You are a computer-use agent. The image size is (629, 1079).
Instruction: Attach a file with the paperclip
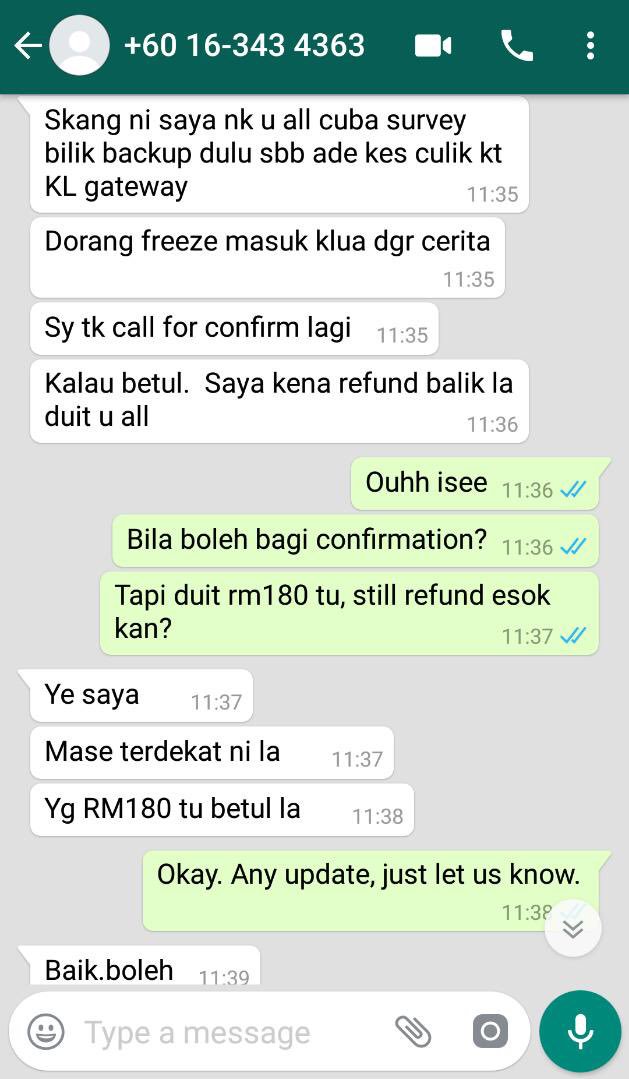point(412,1032)
